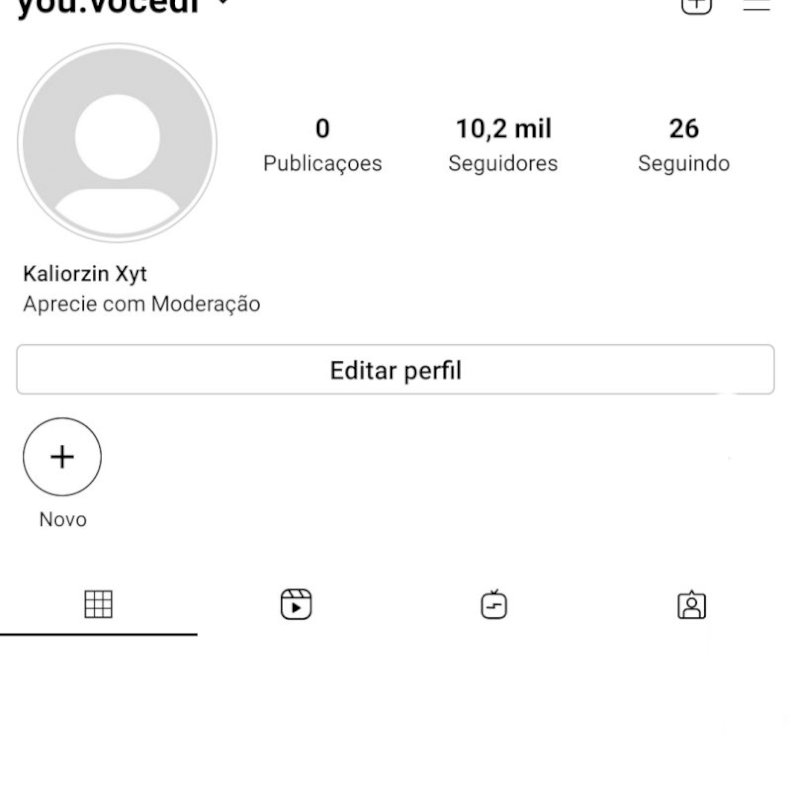Open the Seguidores follower list
The image size is (791, 800).
click(x=504, y=163)
